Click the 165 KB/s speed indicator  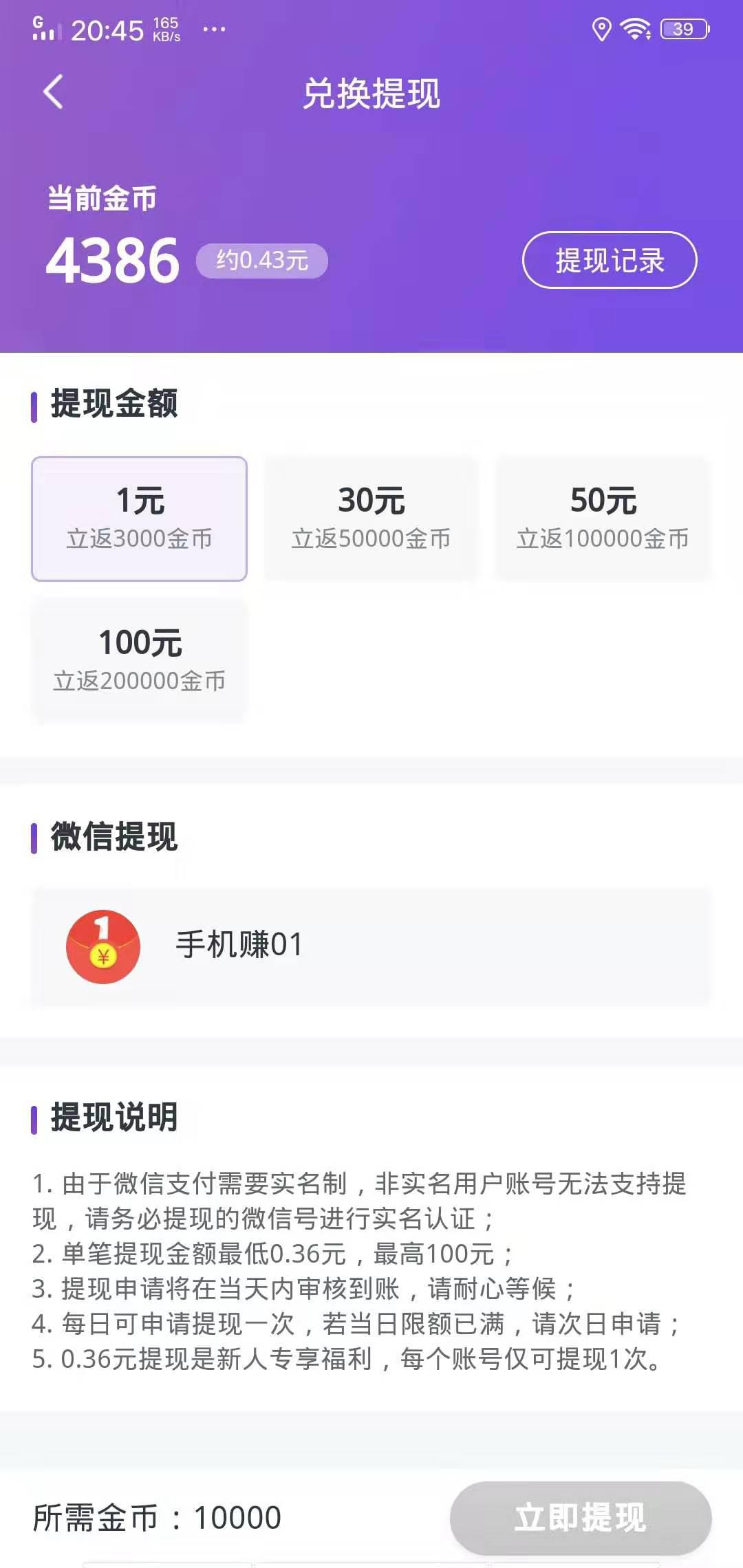(165, 29)
